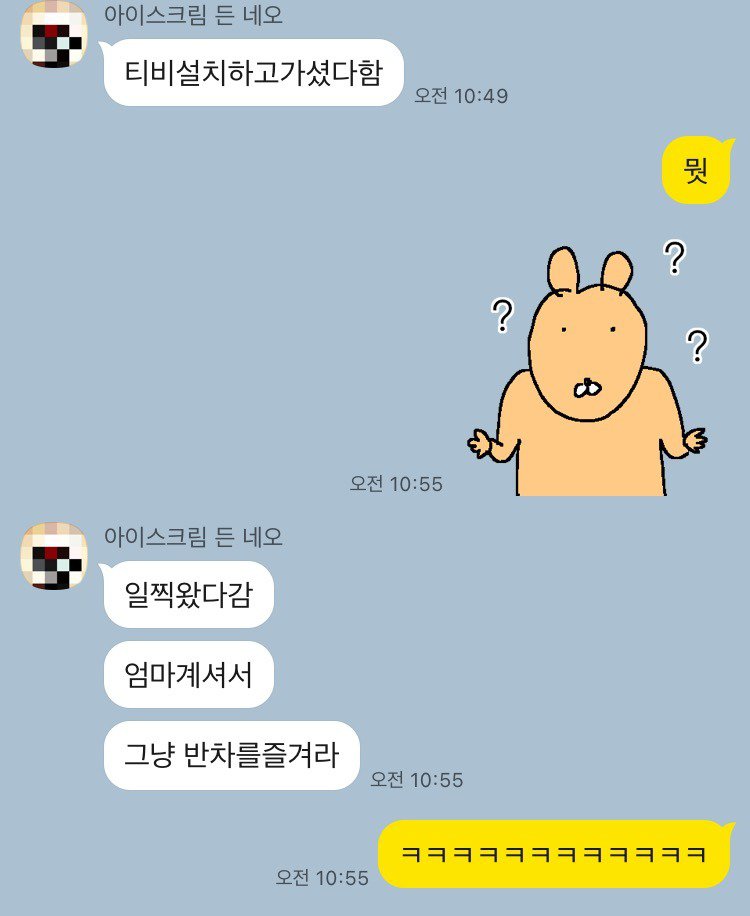Tap the confused rabbit emoticon sticker

coord(588,370)
